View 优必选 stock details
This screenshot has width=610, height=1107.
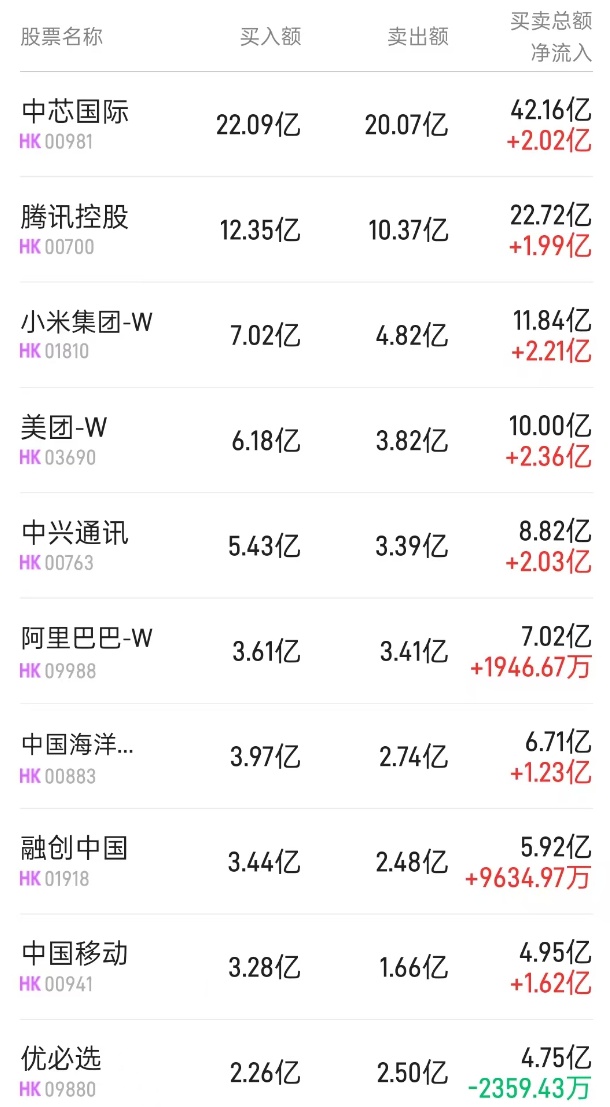point(62,1059)
